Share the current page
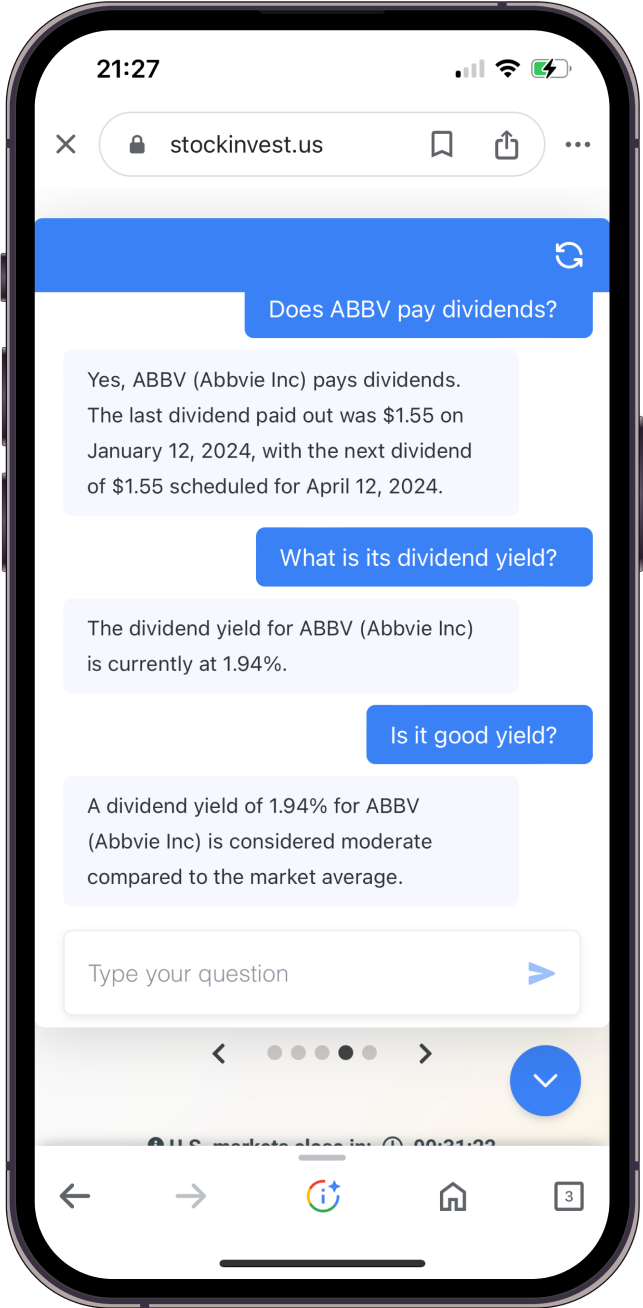 pos(507,145)
